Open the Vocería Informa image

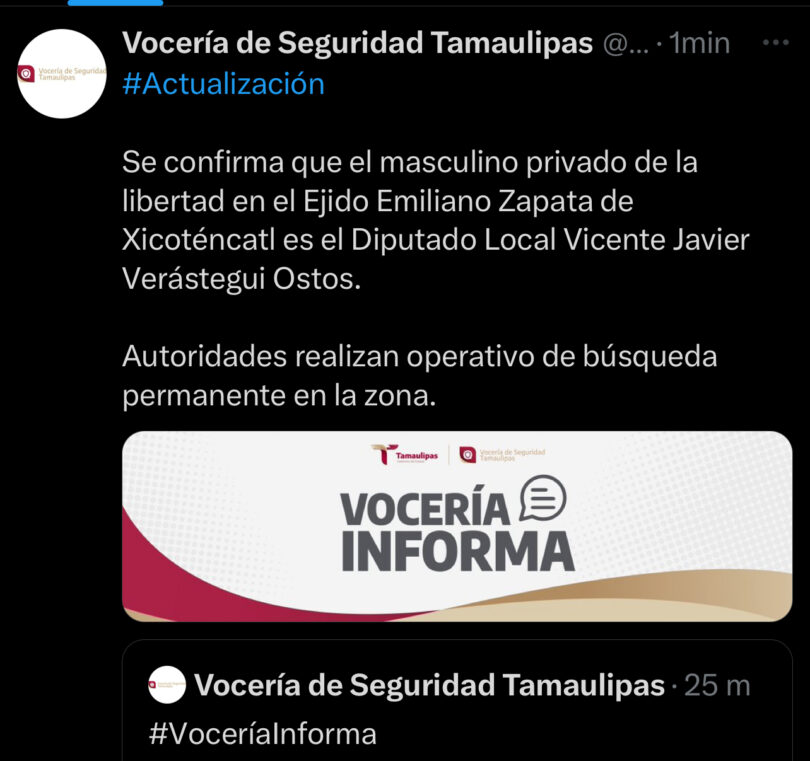[457, 526]
